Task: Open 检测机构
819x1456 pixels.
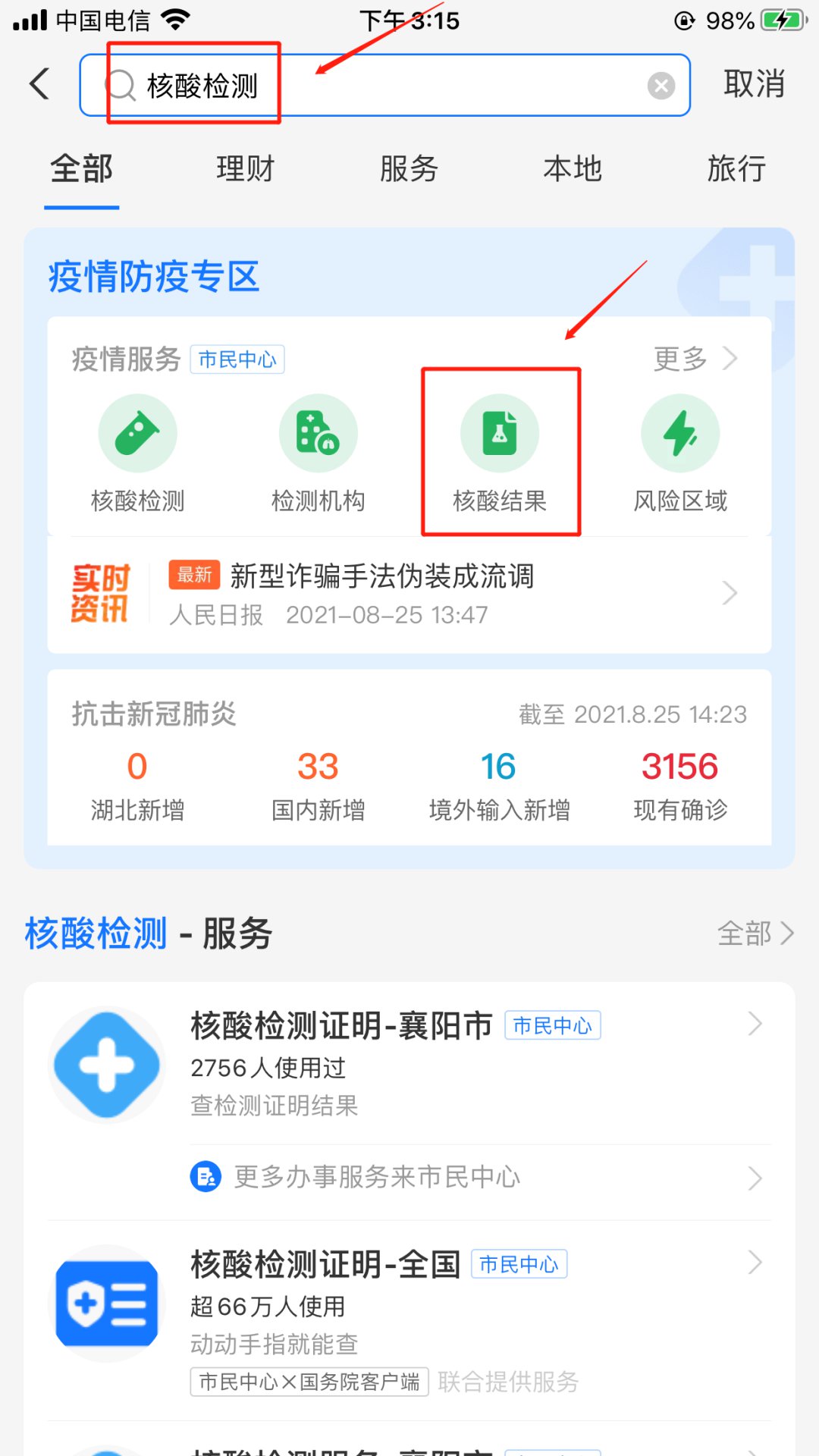Action: [x=318, y=453]
